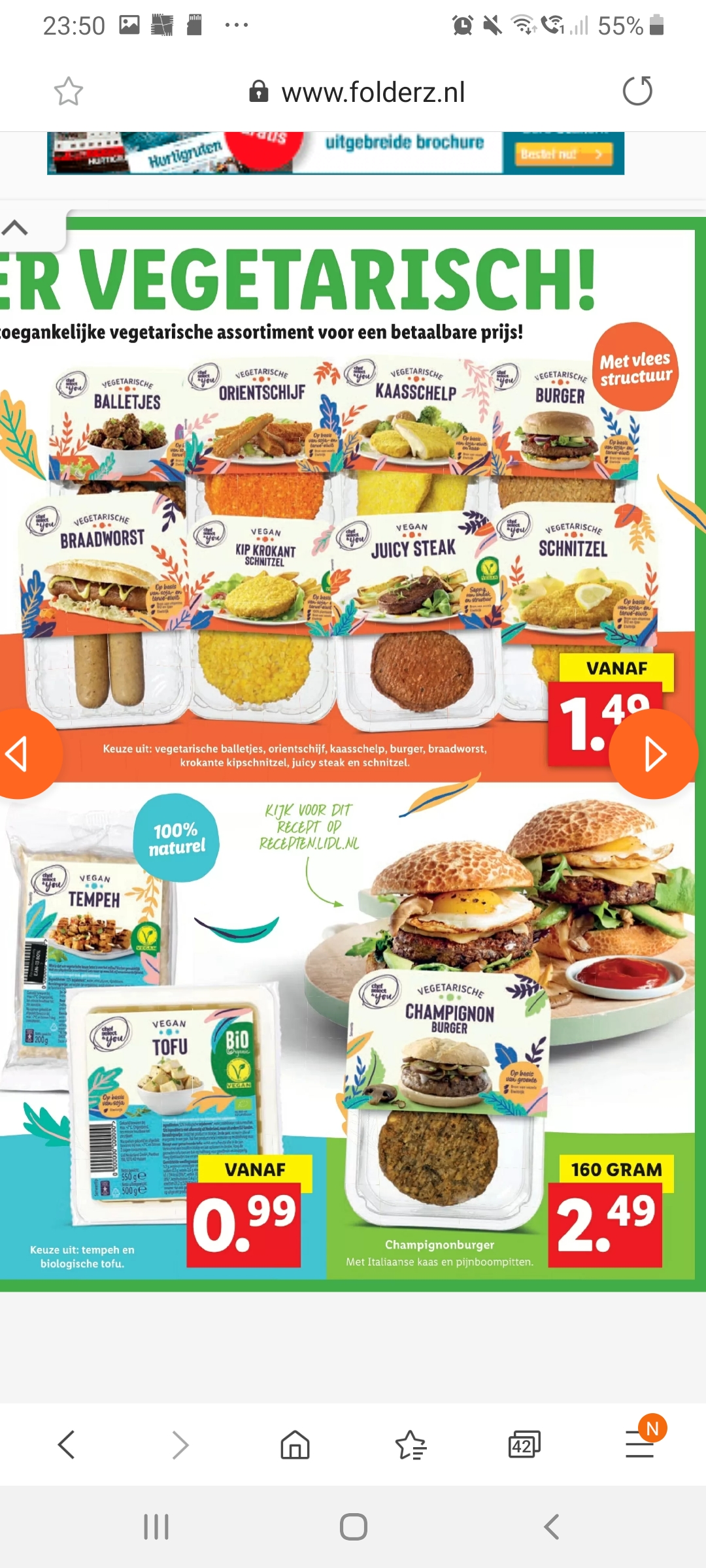Open the browser bookmarks list
The width and height of the screenshot is (706, 1568).
tap(411, 1445)
